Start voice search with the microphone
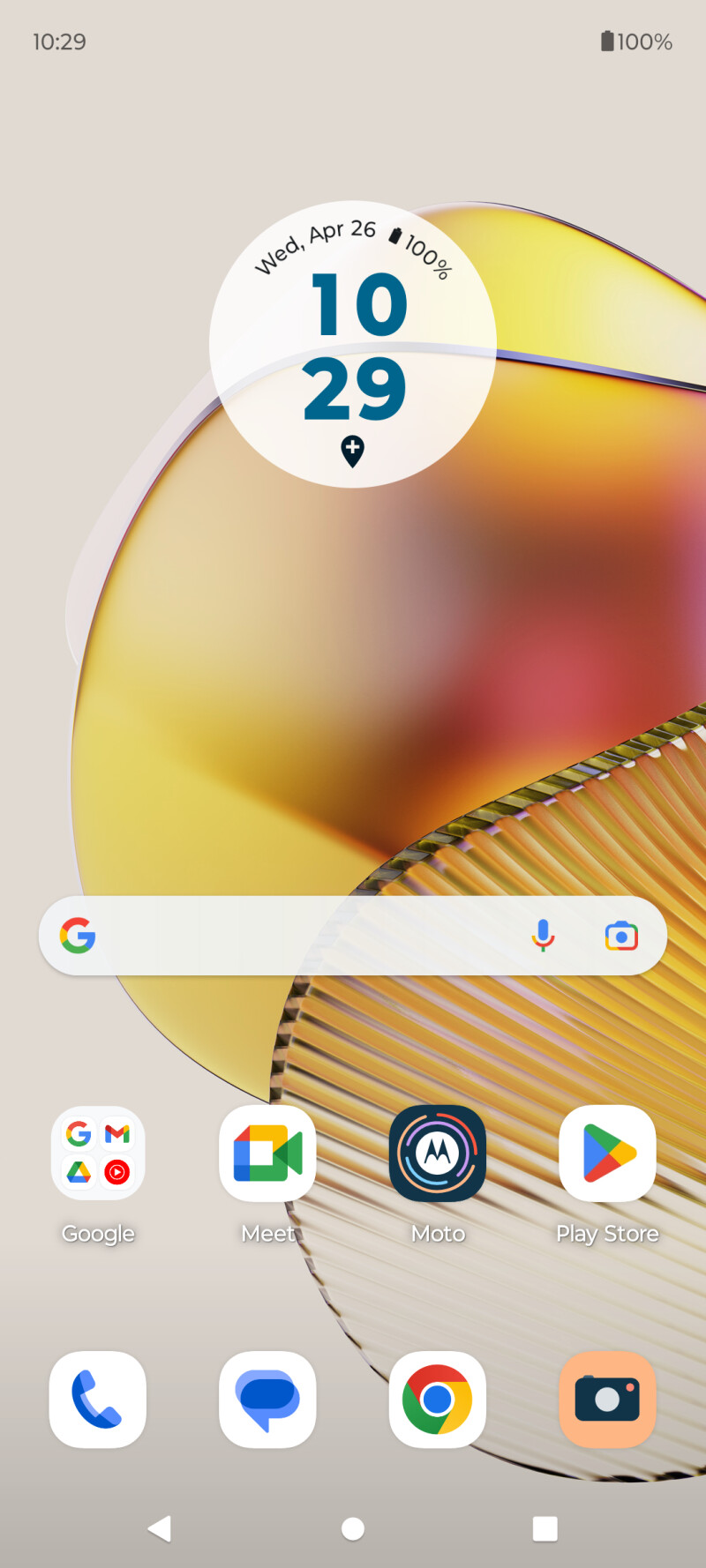 point(543,936)
